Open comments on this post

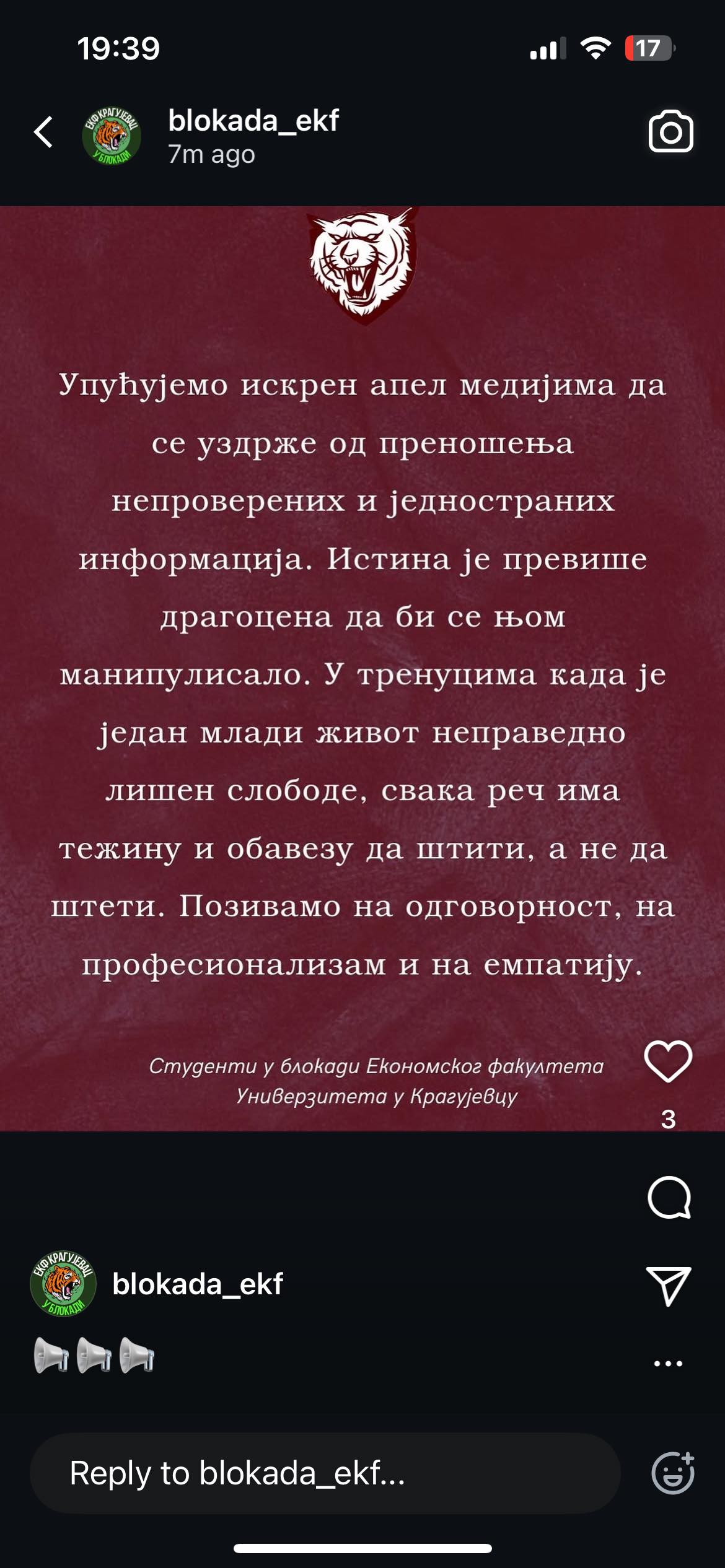tap(669, 1198)
